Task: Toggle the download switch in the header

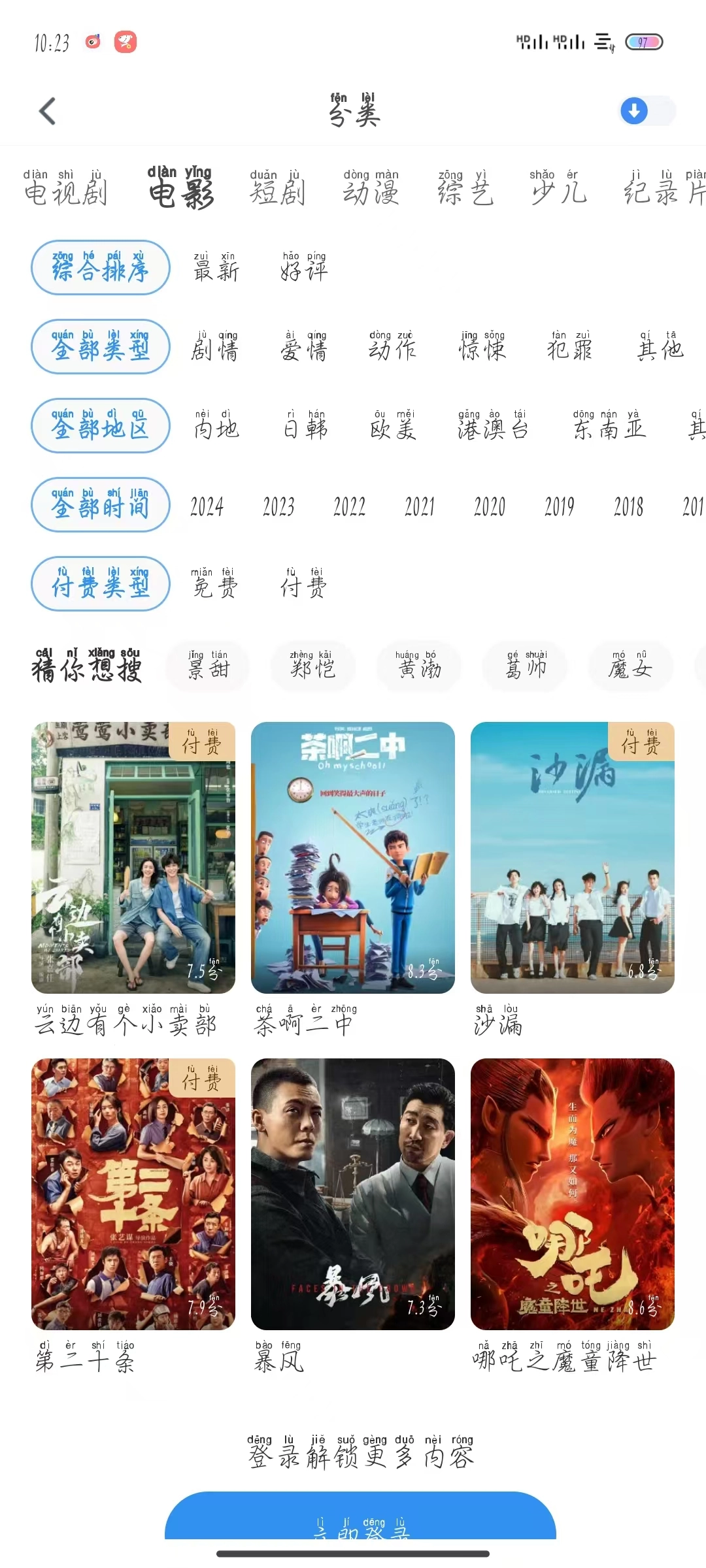Action: point(647,111)
